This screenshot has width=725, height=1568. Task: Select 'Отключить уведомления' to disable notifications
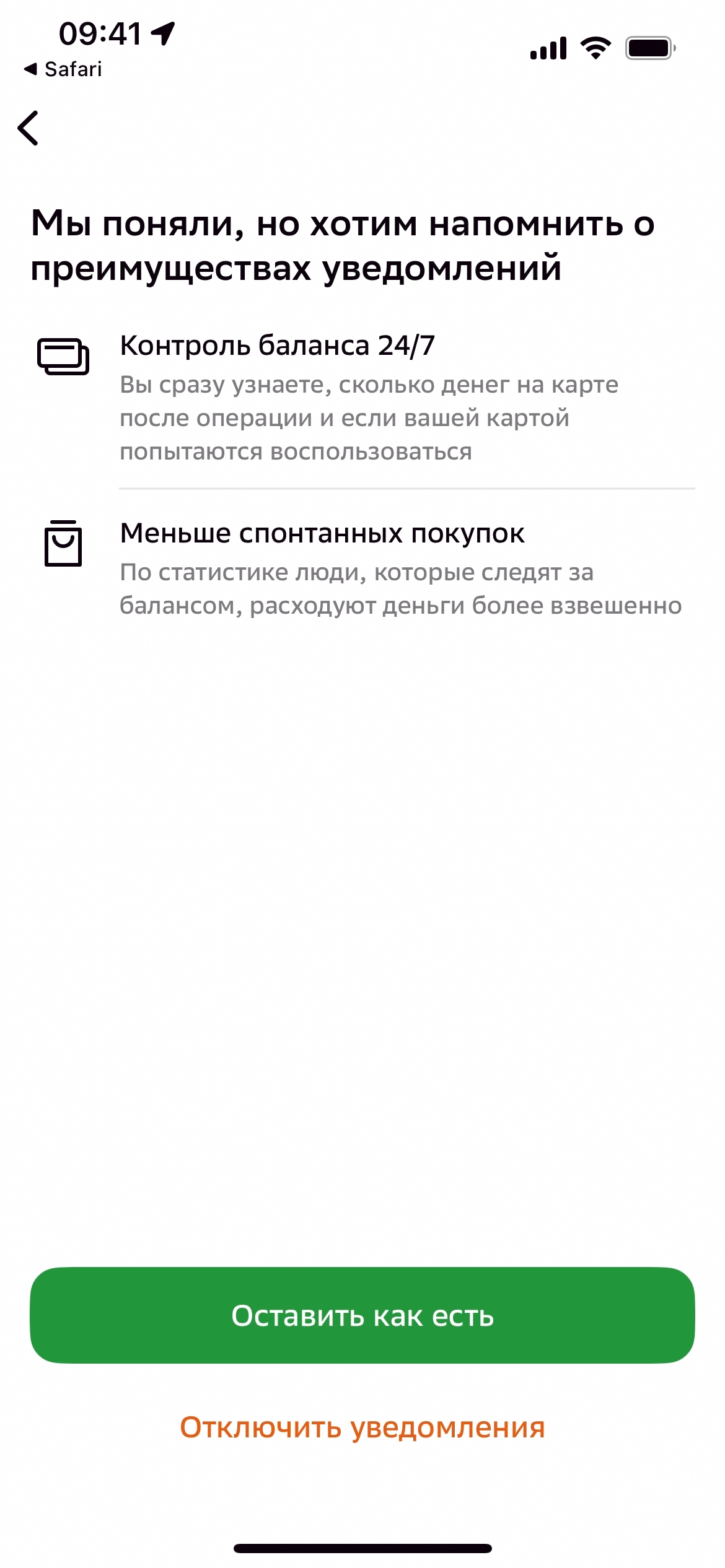tap(362, 1427)
